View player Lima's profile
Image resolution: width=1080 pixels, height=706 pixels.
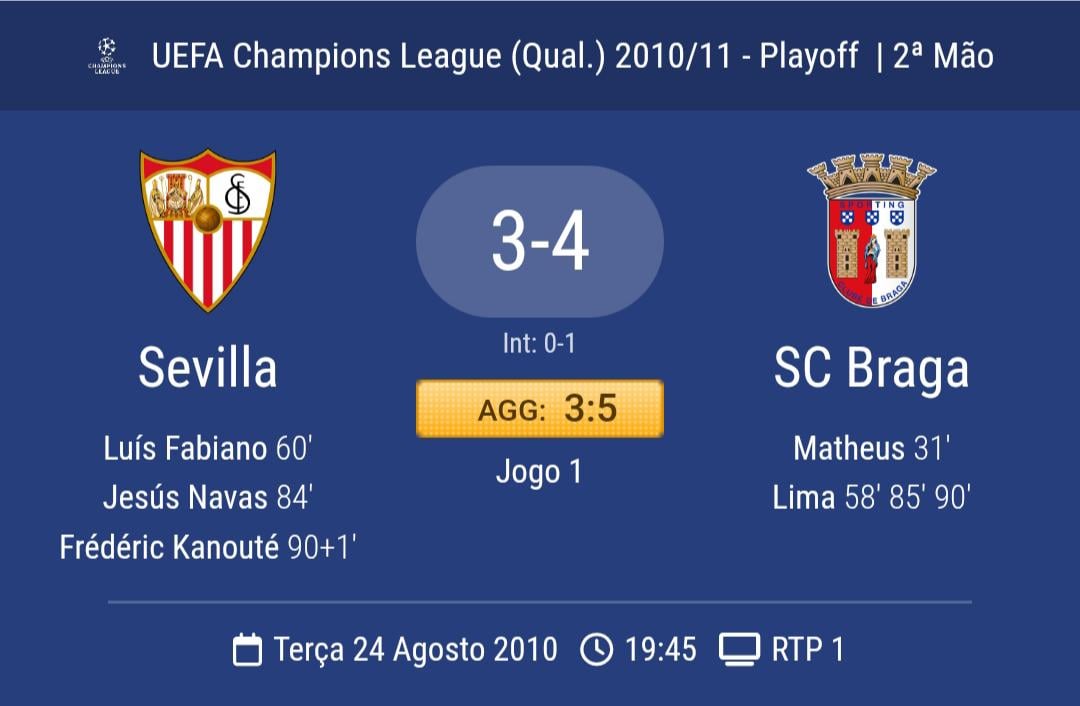[x=803, y=497]
